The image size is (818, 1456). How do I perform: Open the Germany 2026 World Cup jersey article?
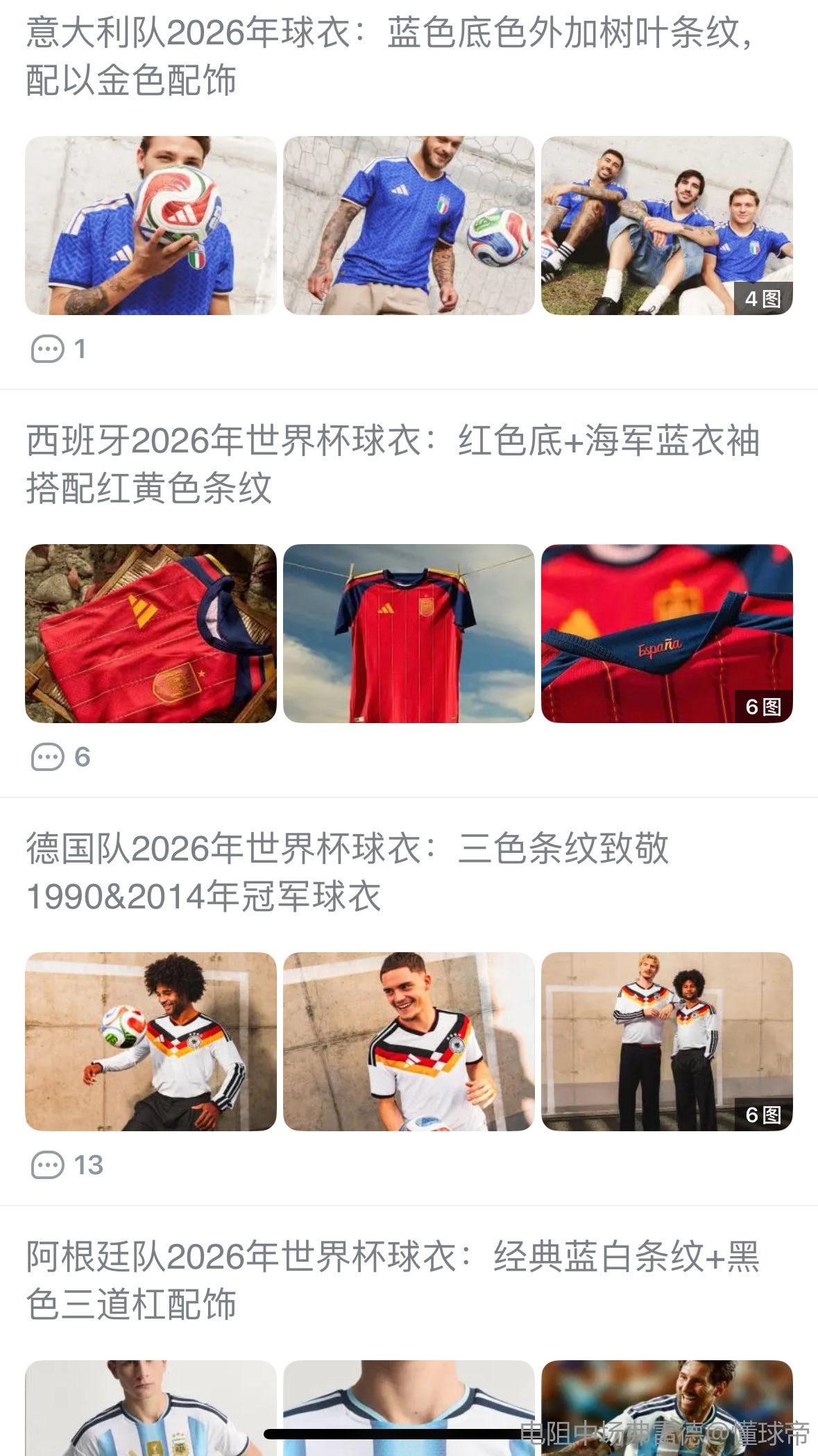pos(347,872)
